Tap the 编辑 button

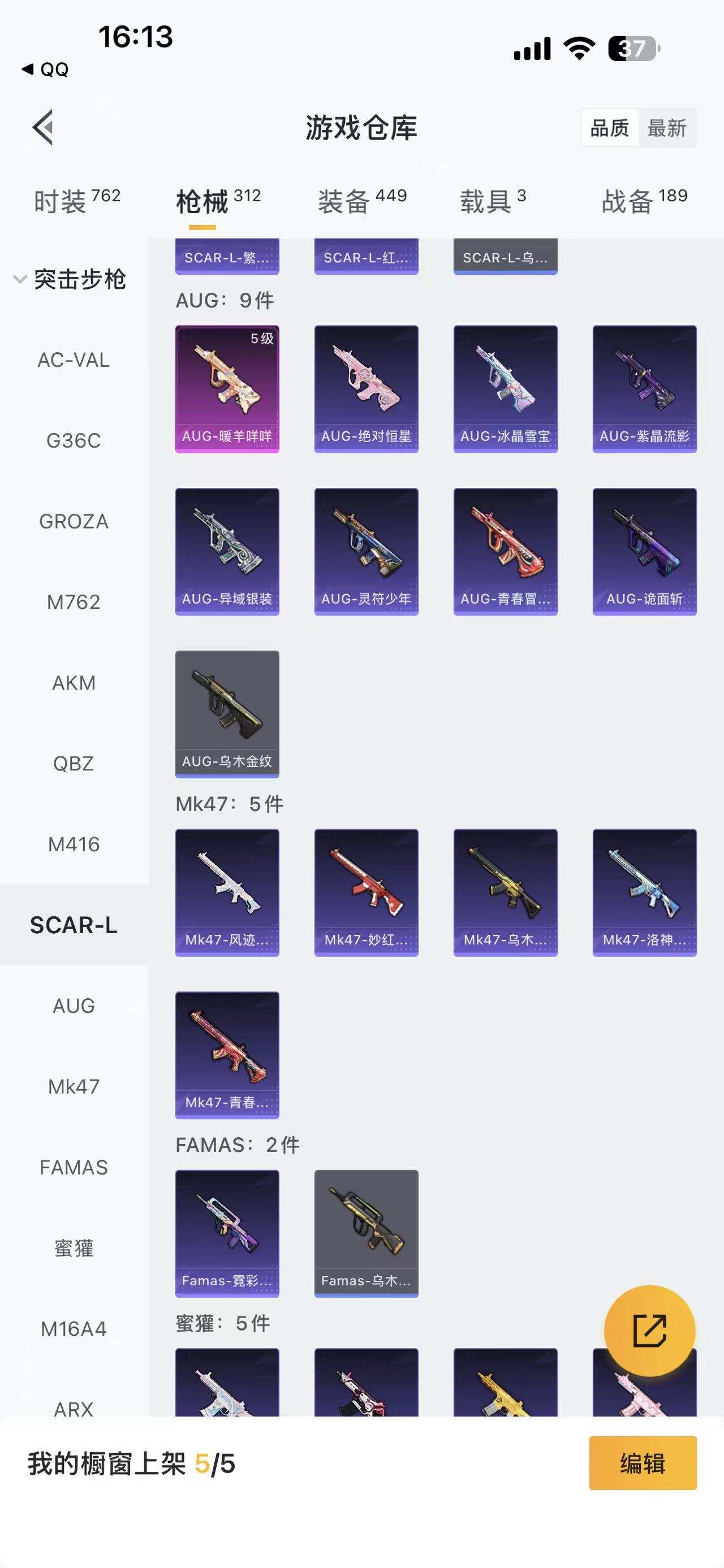[x=643, y=1463]
